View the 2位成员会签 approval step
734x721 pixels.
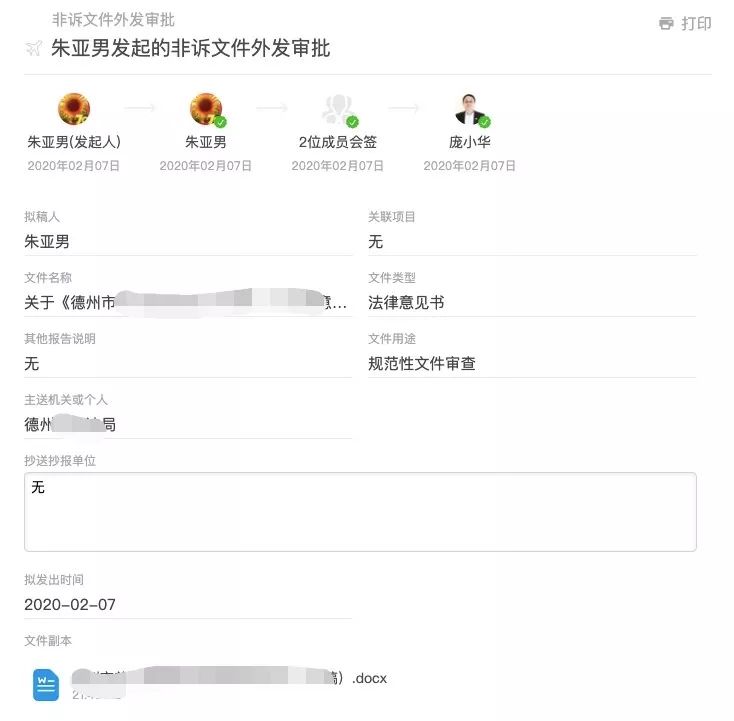click(338, 109)
